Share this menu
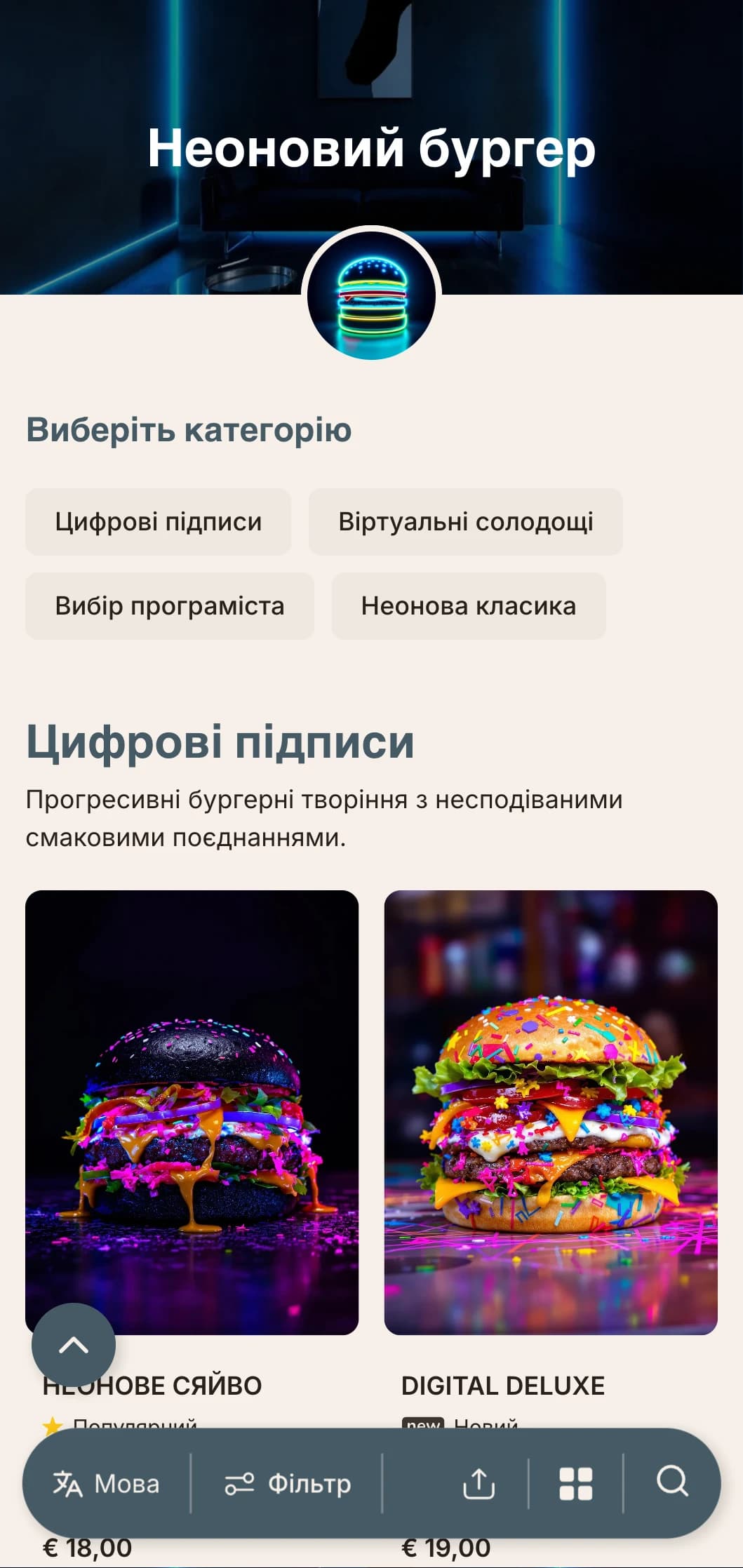 pyautogui.click(x=478, y=1484)
